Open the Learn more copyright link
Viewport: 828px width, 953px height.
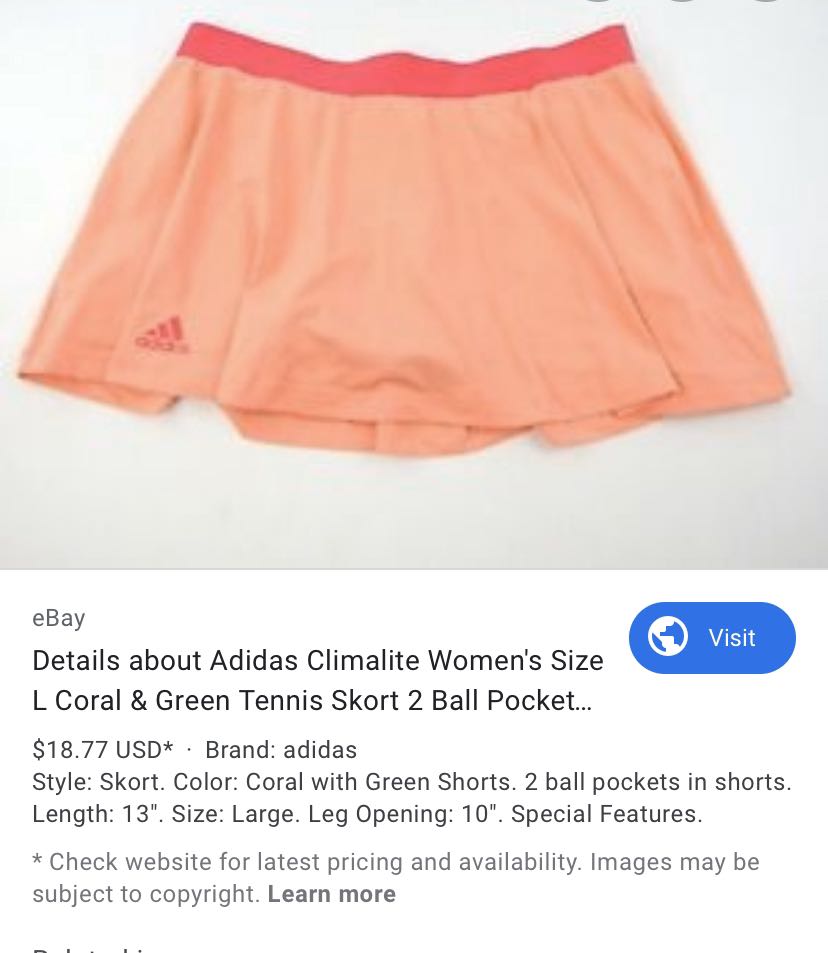(331, 894)
